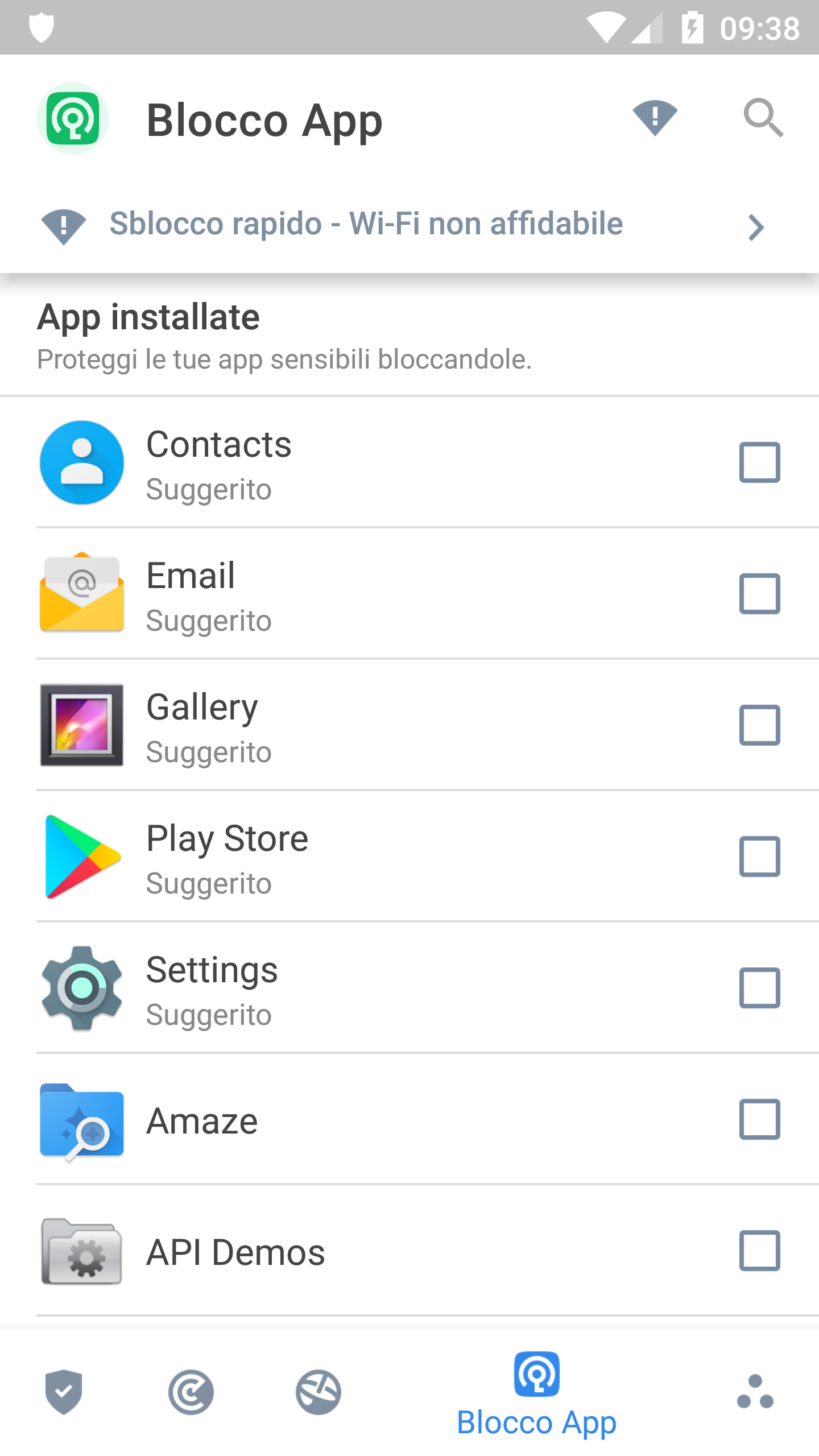Tick the Gallery checkbox

tap(759, 725)
